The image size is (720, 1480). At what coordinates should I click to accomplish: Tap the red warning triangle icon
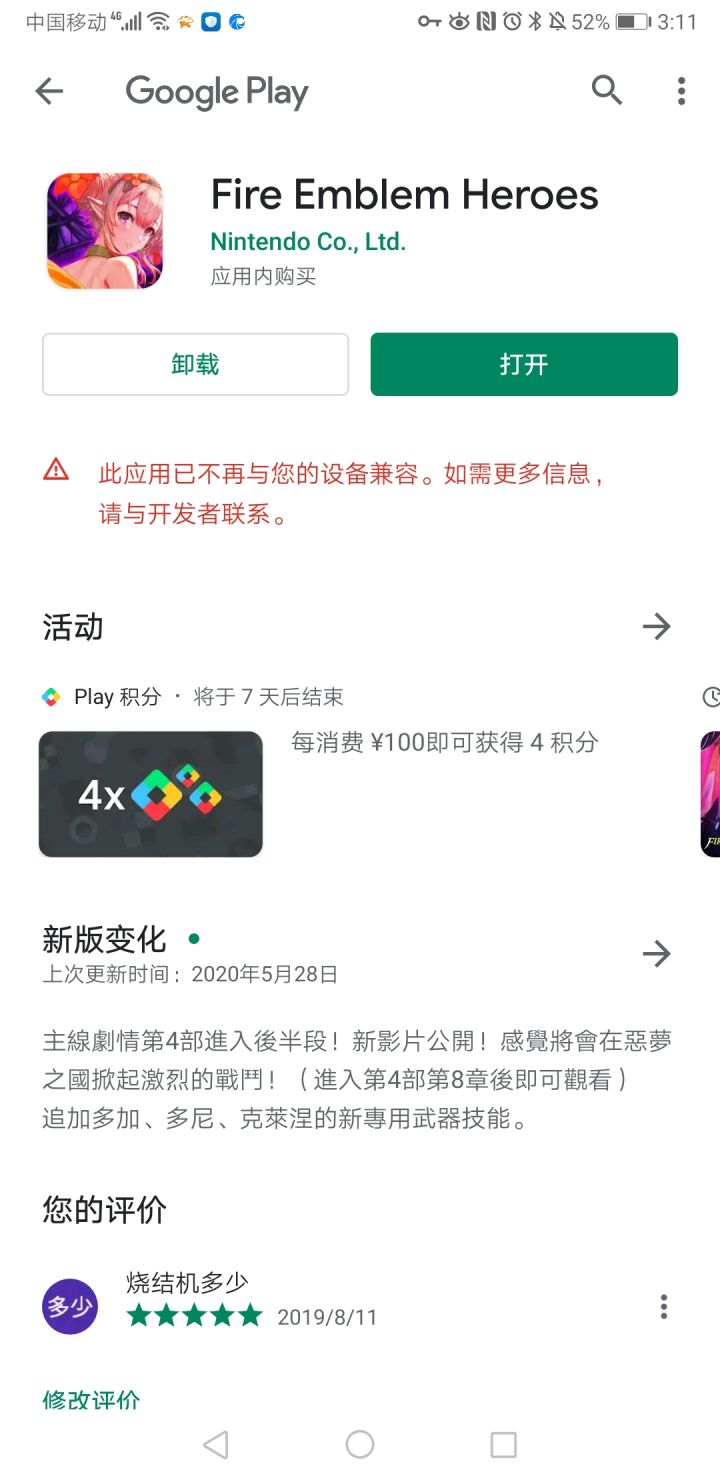click(56, 473)
